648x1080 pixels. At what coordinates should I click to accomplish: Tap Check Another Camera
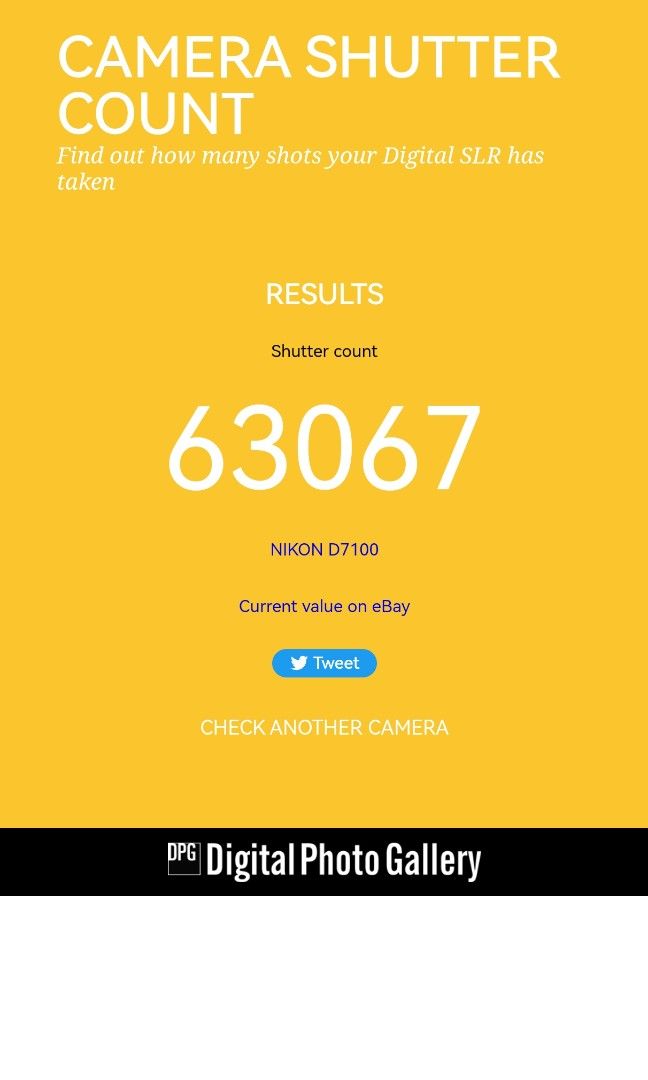[324, 728]
